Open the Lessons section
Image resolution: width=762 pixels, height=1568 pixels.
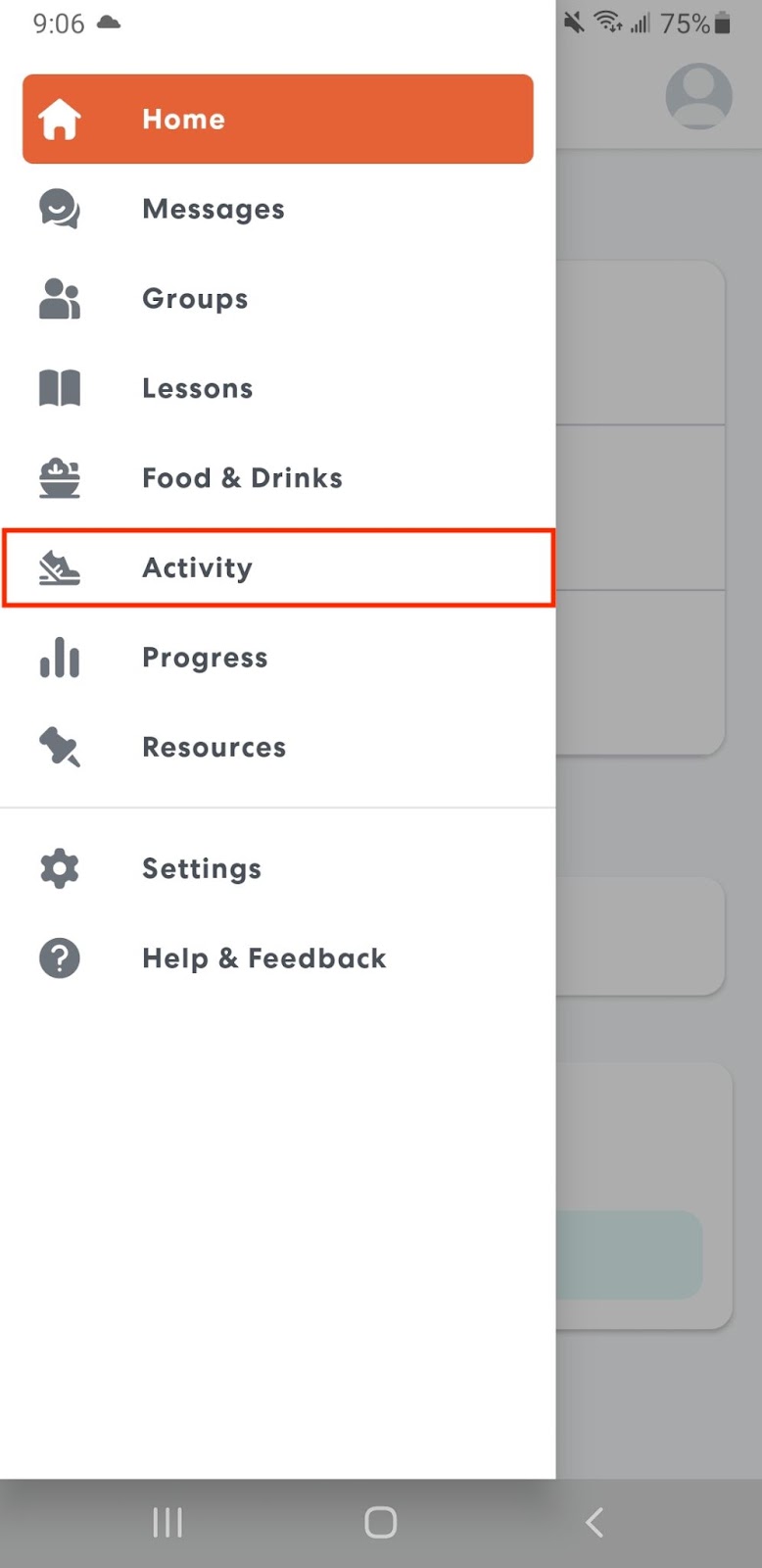[278, 388]
